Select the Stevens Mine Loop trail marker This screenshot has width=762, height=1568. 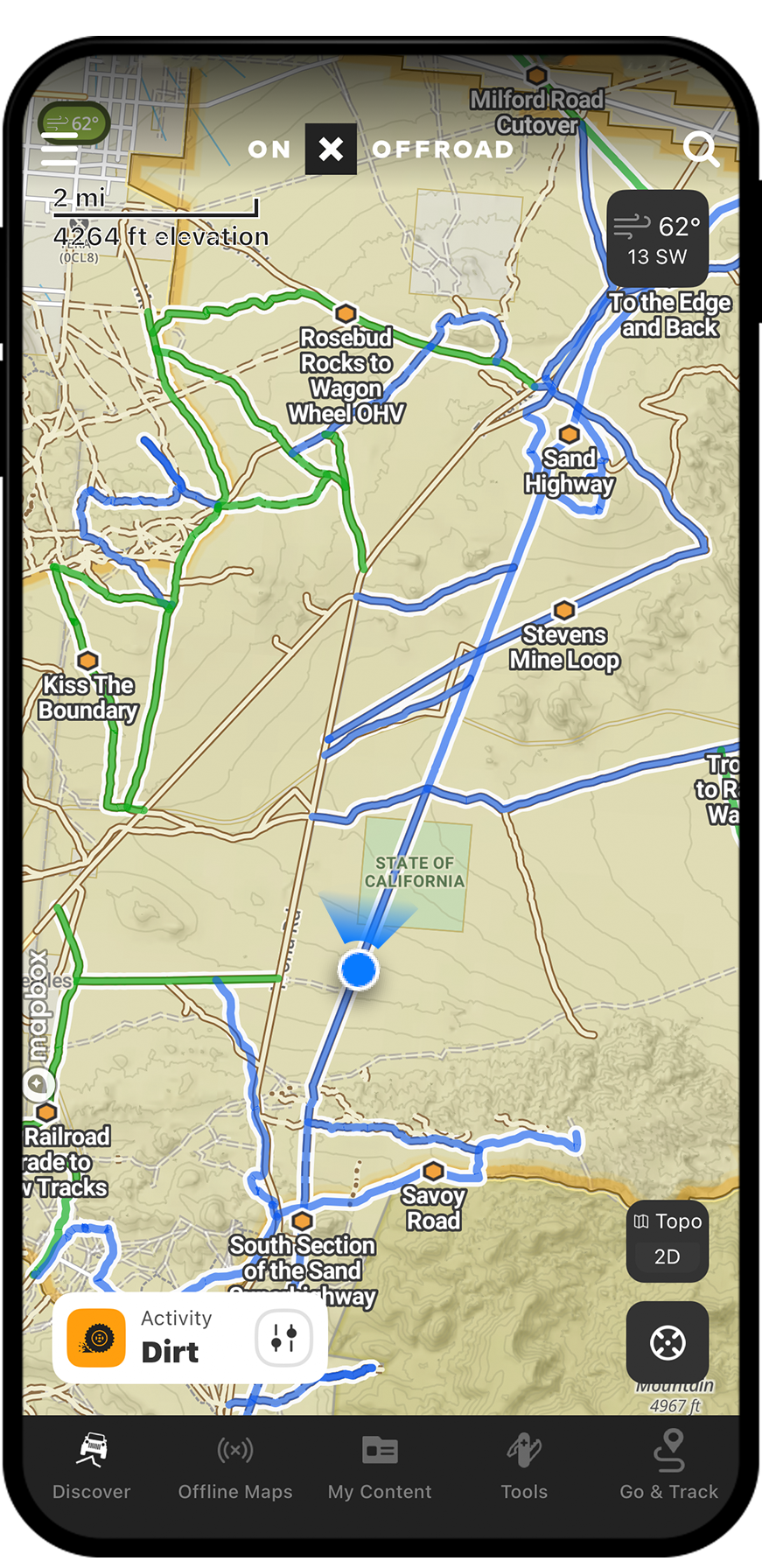click(564, 610)
